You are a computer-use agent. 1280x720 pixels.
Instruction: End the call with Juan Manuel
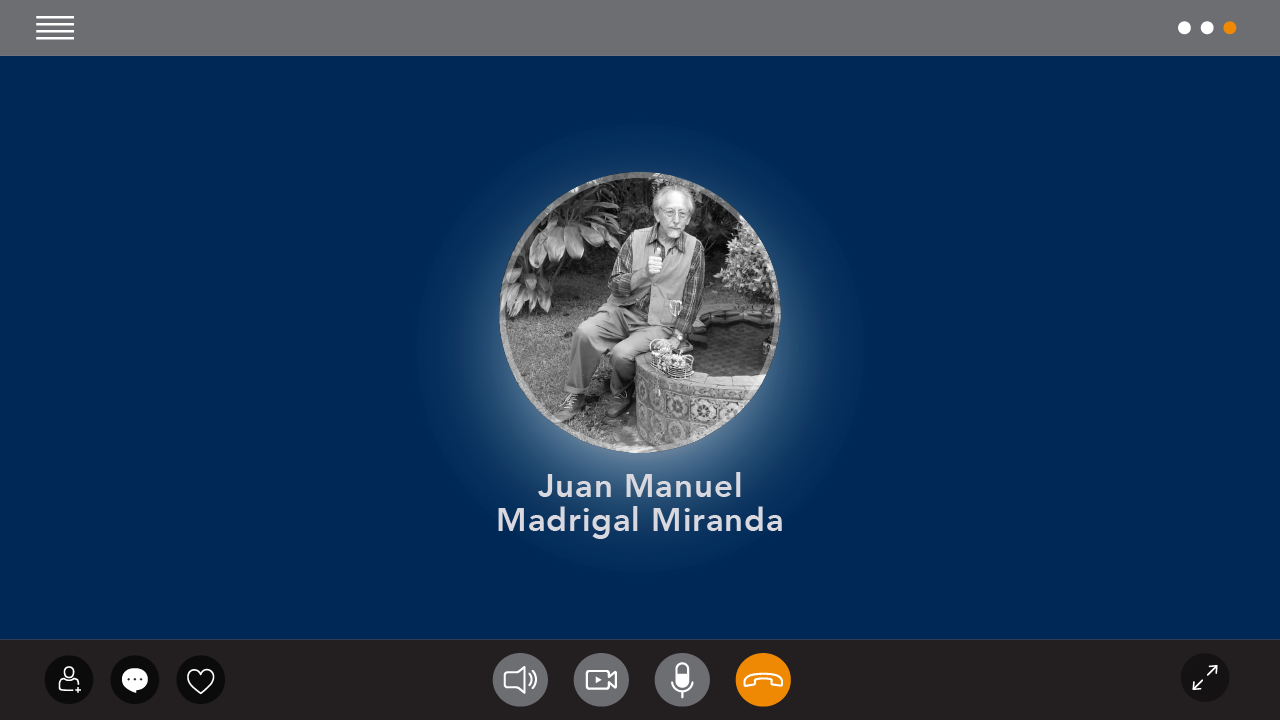pyautogui.click(x=763, y=680)
